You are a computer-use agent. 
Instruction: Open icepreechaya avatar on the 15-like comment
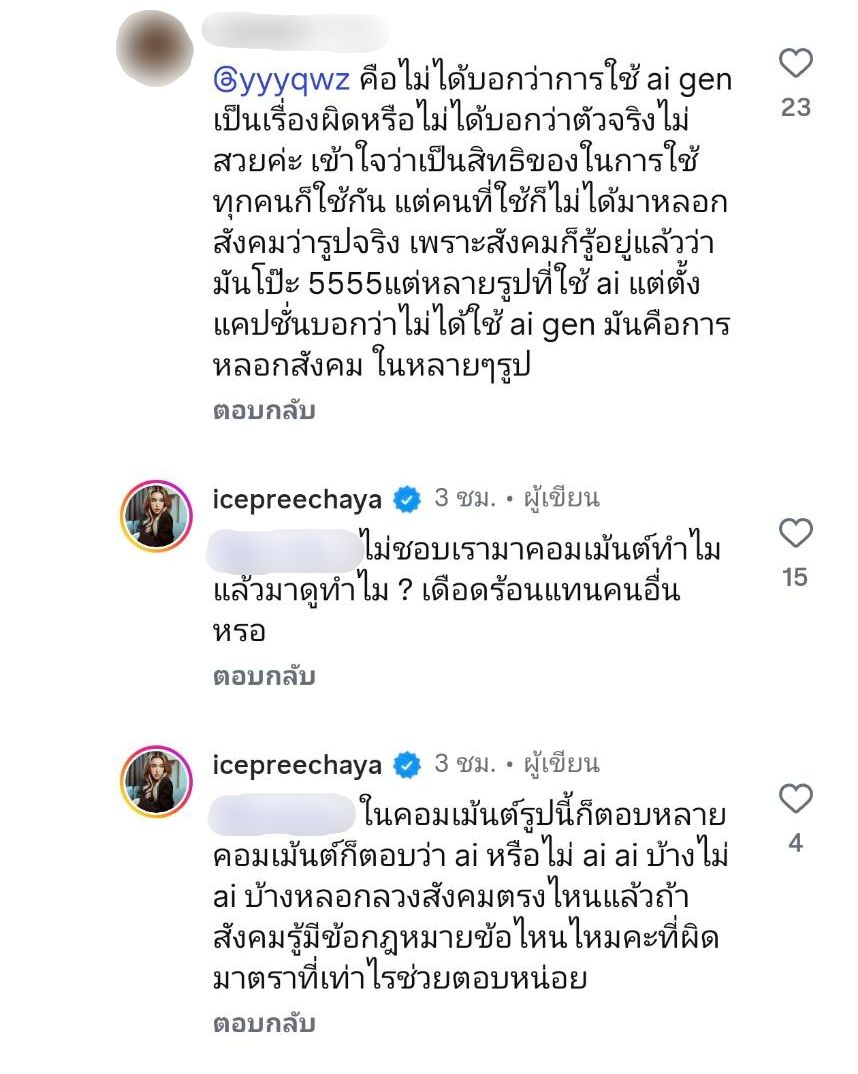155,515
